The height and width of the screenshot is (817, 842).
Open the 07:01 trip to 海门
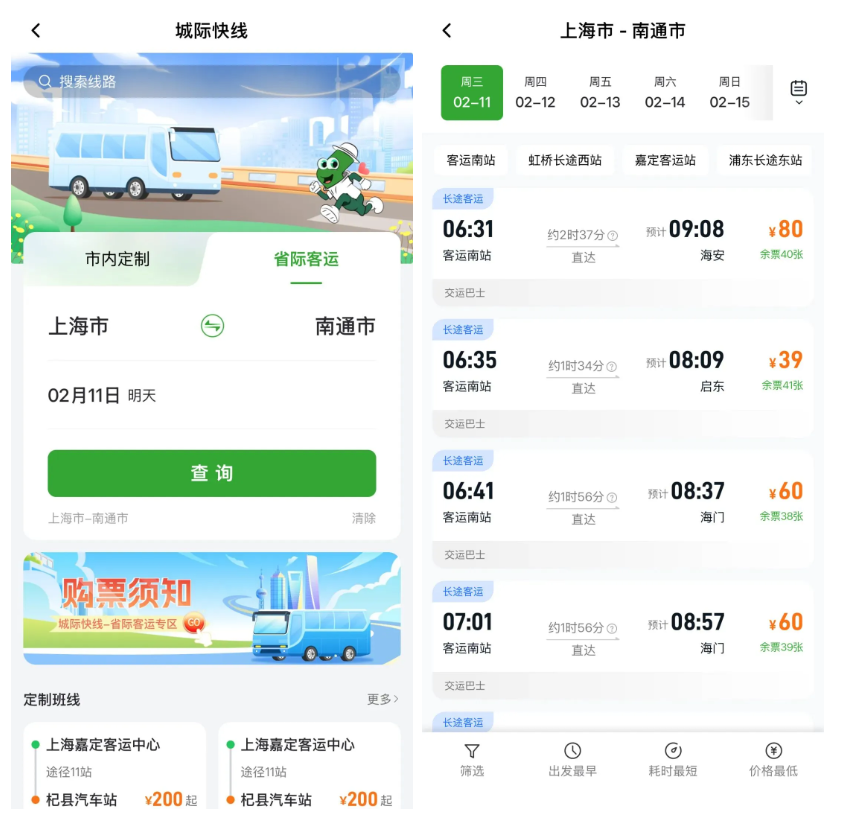click(x=622, y=634)
